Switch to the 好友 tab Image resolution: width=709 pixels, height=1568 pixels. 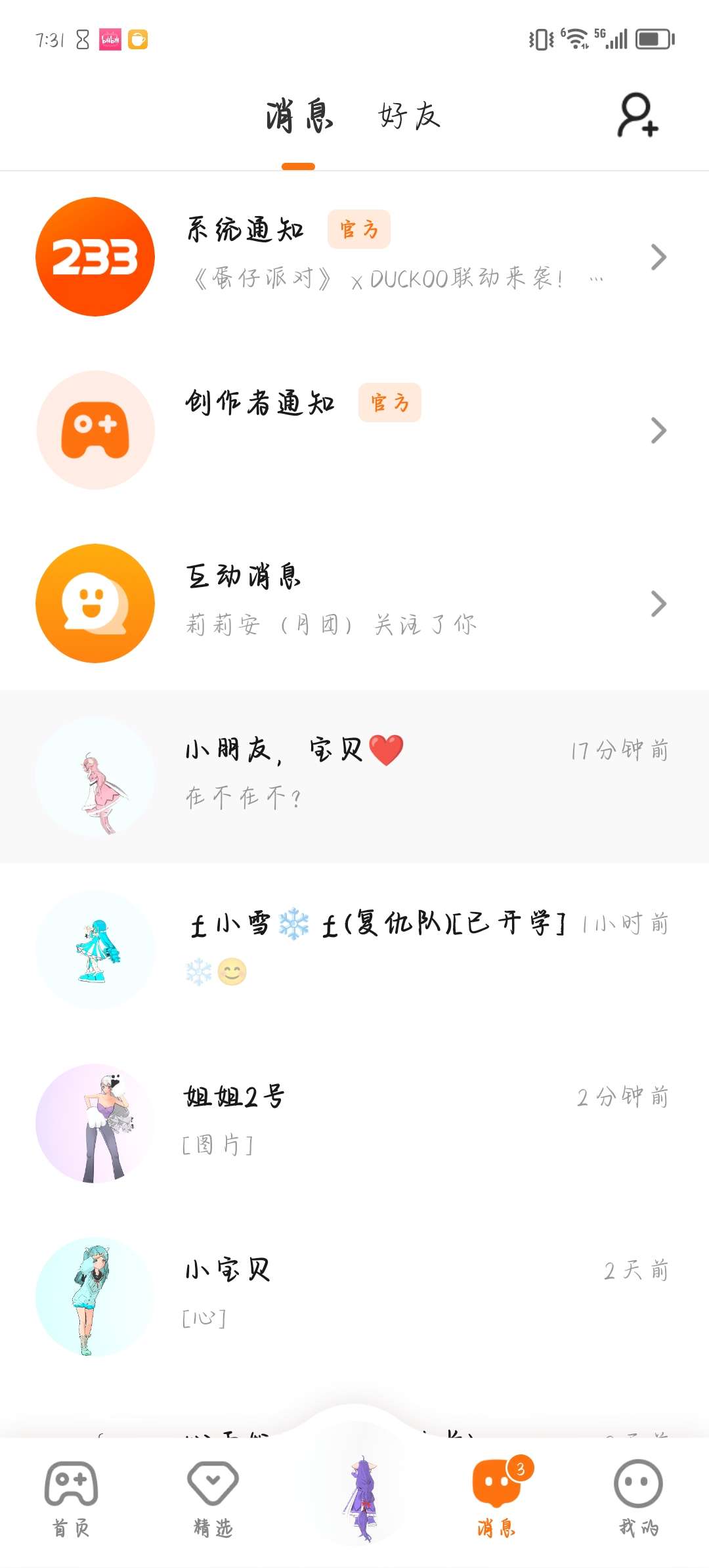point(409,116)
